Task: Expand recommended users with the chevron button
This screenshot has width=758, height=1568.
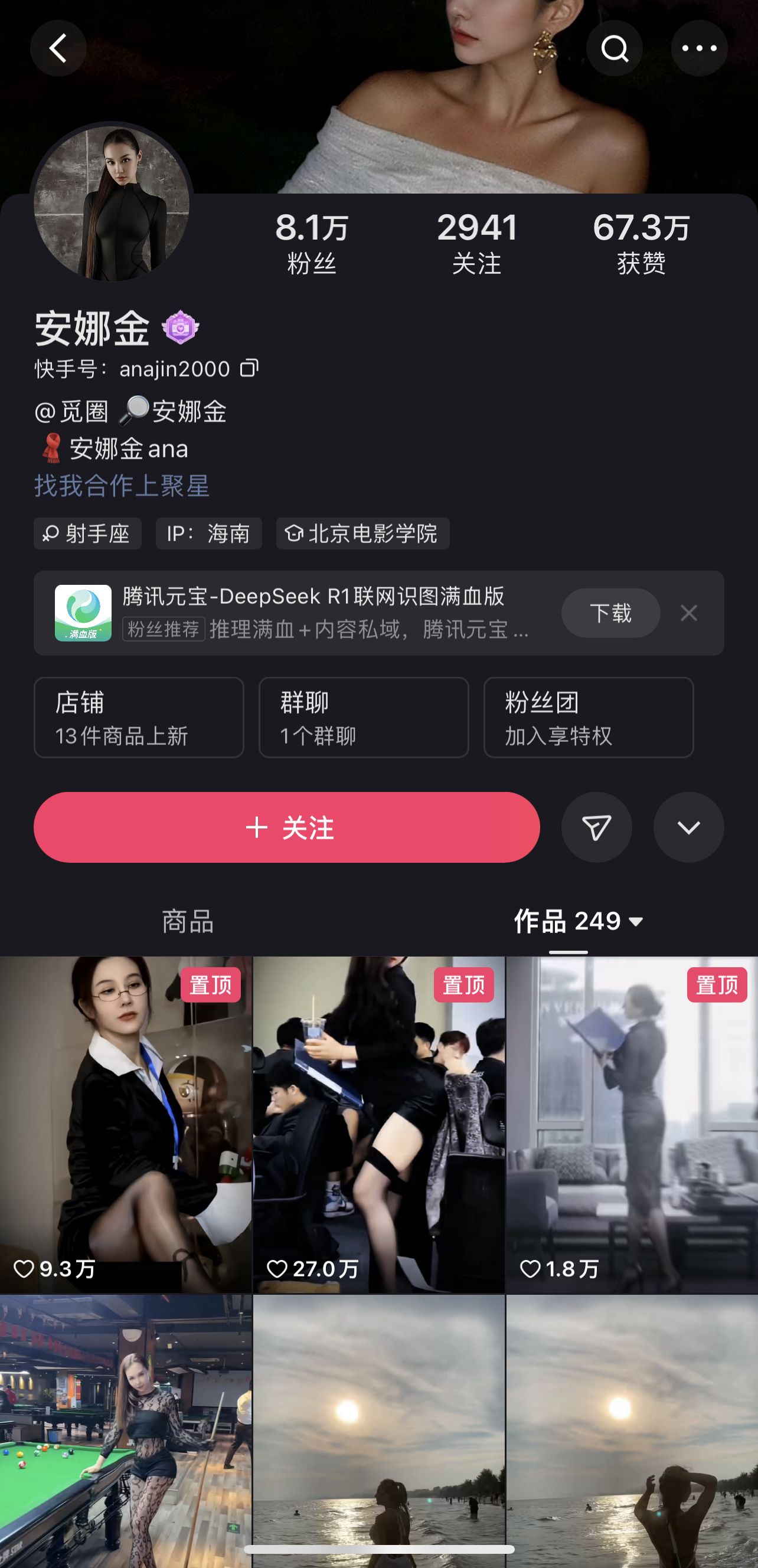Action: [x=688, y=827]
